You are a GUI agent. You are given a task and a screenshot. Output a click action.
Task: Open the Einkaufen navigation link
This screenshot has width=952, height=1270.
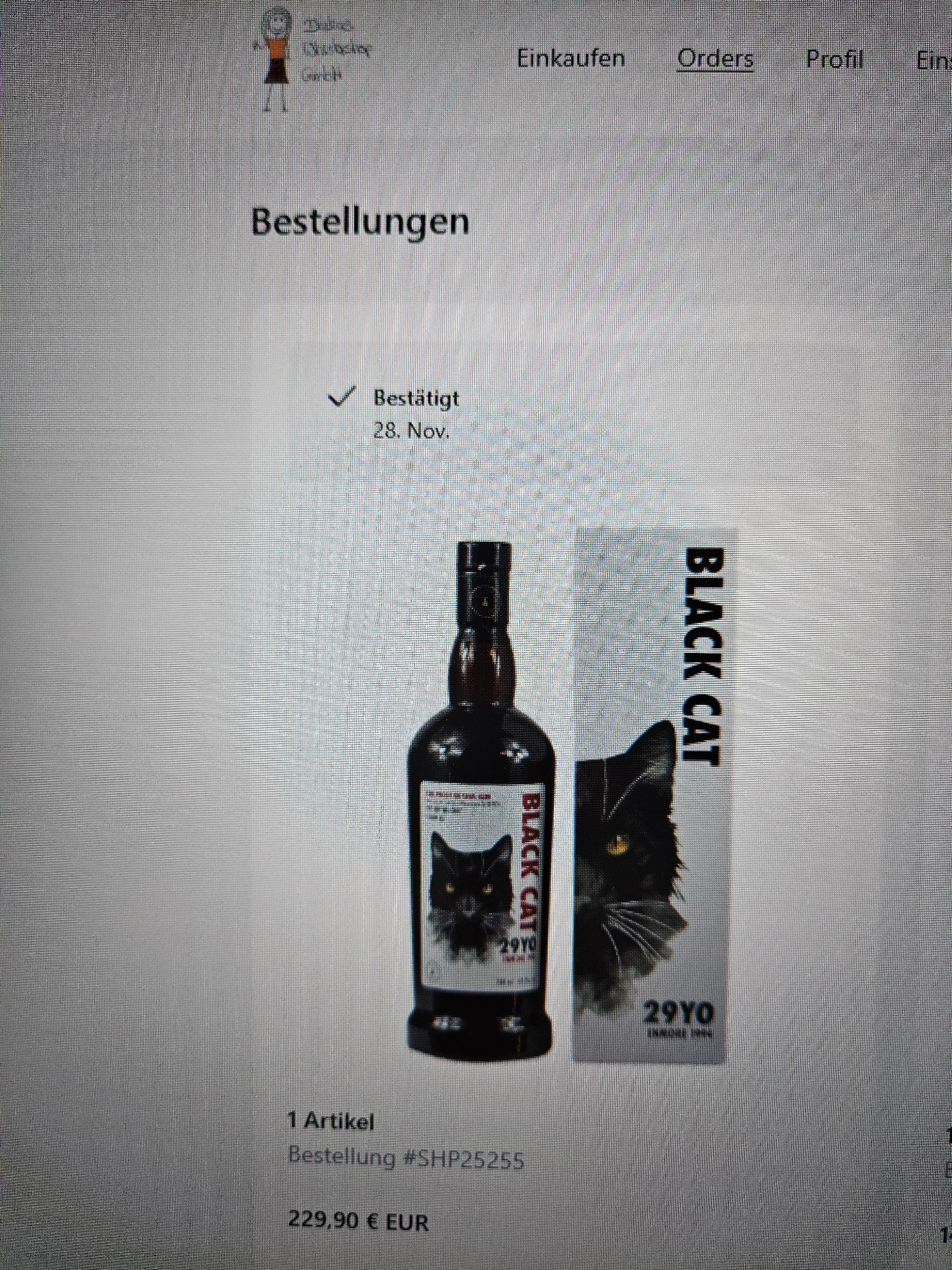tap(570, 59)
